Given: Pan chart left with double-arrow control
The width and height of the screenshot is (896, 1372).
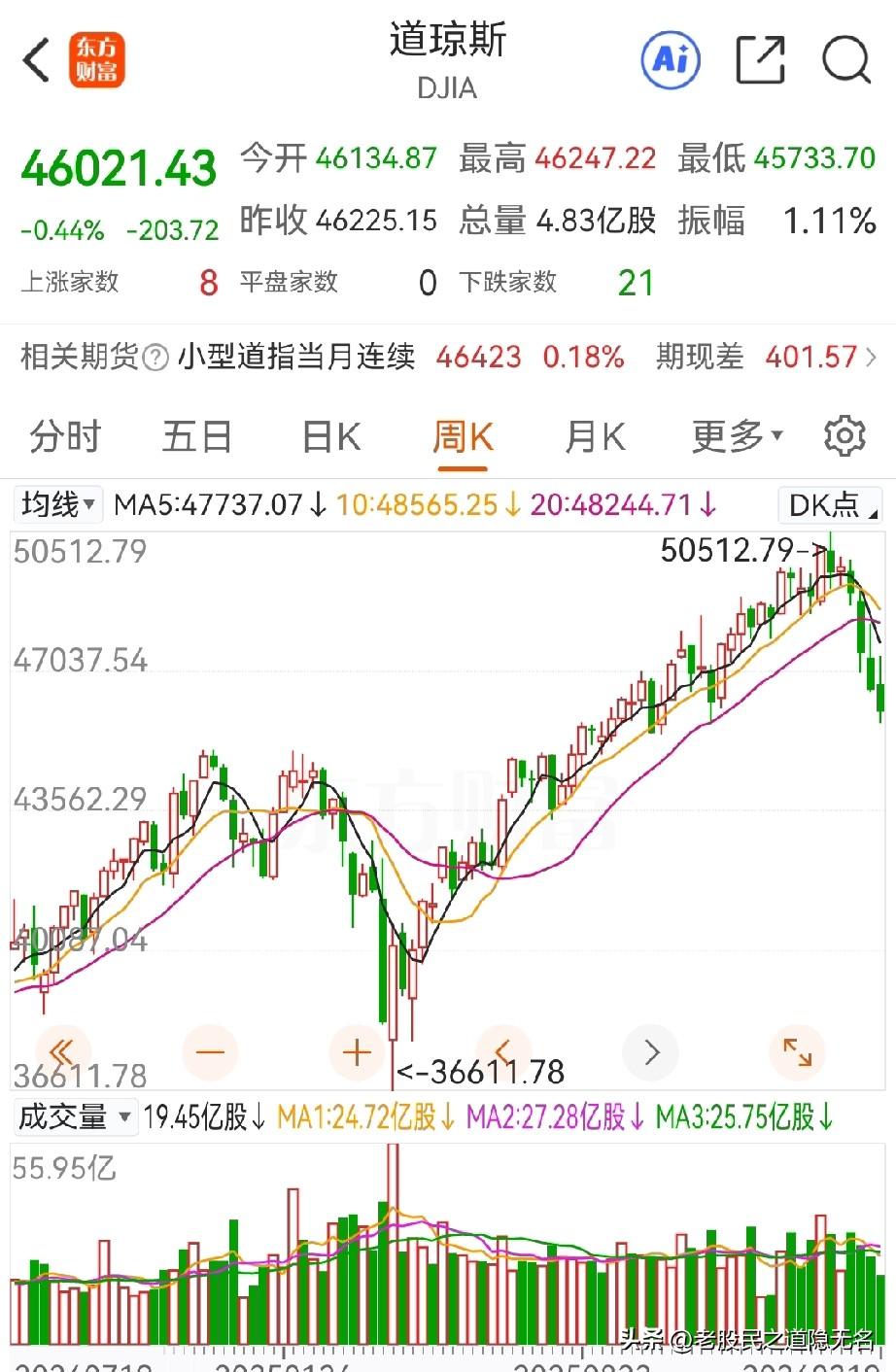Looking at the screenshot, I should click(x=61, y=1052).
